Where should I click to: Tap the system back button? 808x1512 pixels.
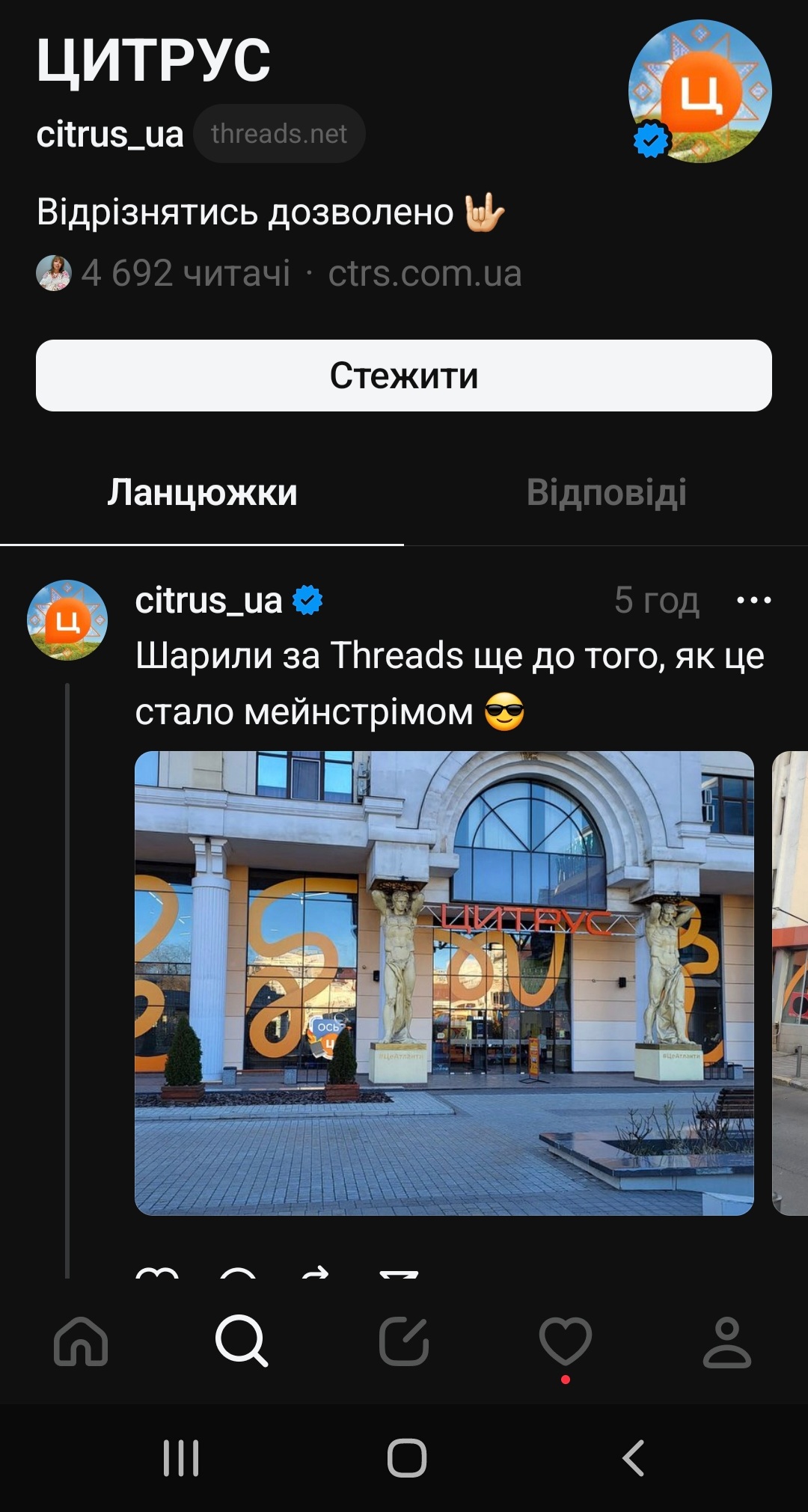click(x=633, y=1457)
